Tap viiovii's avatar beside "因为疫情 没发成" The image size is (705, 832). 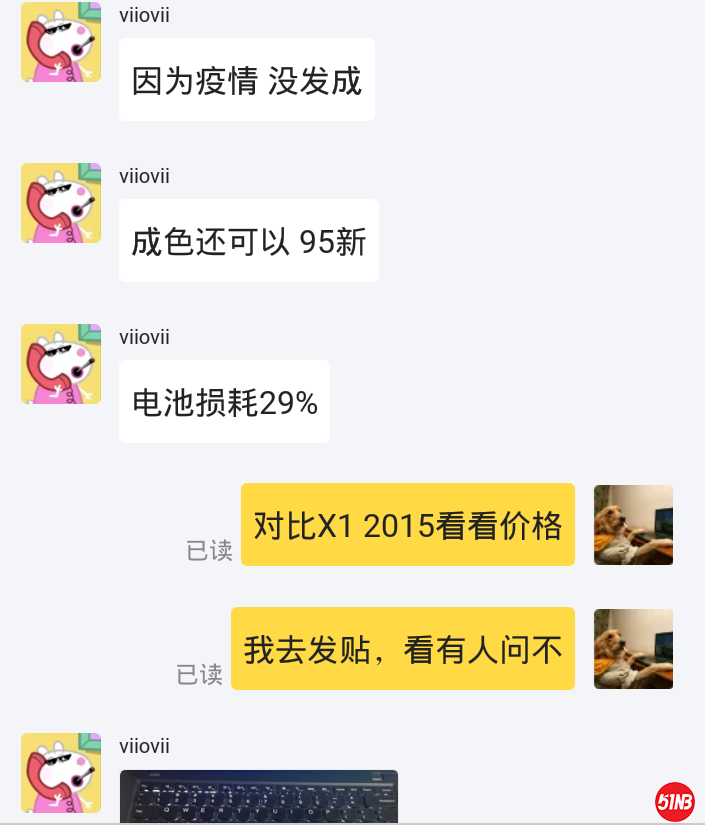point(61,42)
